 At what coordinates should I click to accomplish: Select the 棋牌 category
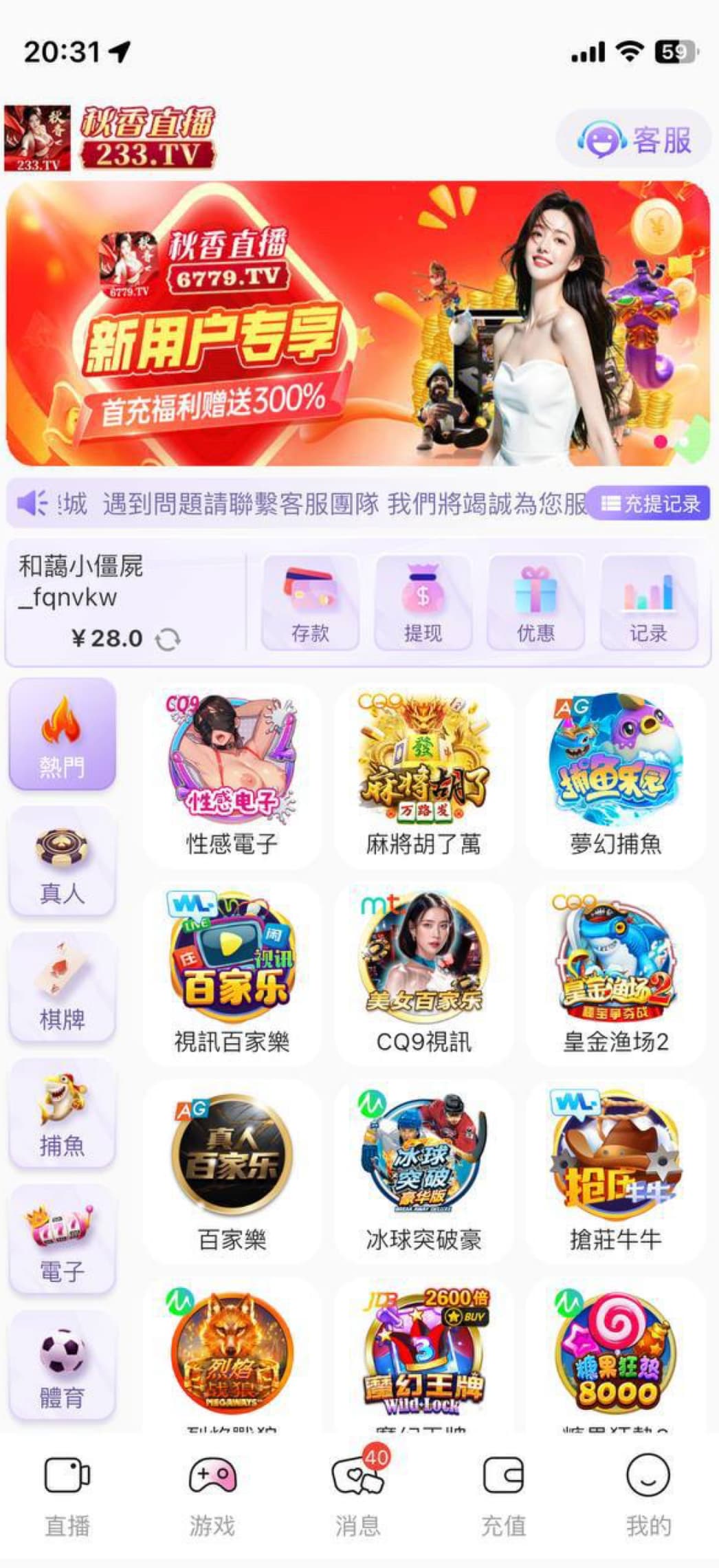coord(62,988)
